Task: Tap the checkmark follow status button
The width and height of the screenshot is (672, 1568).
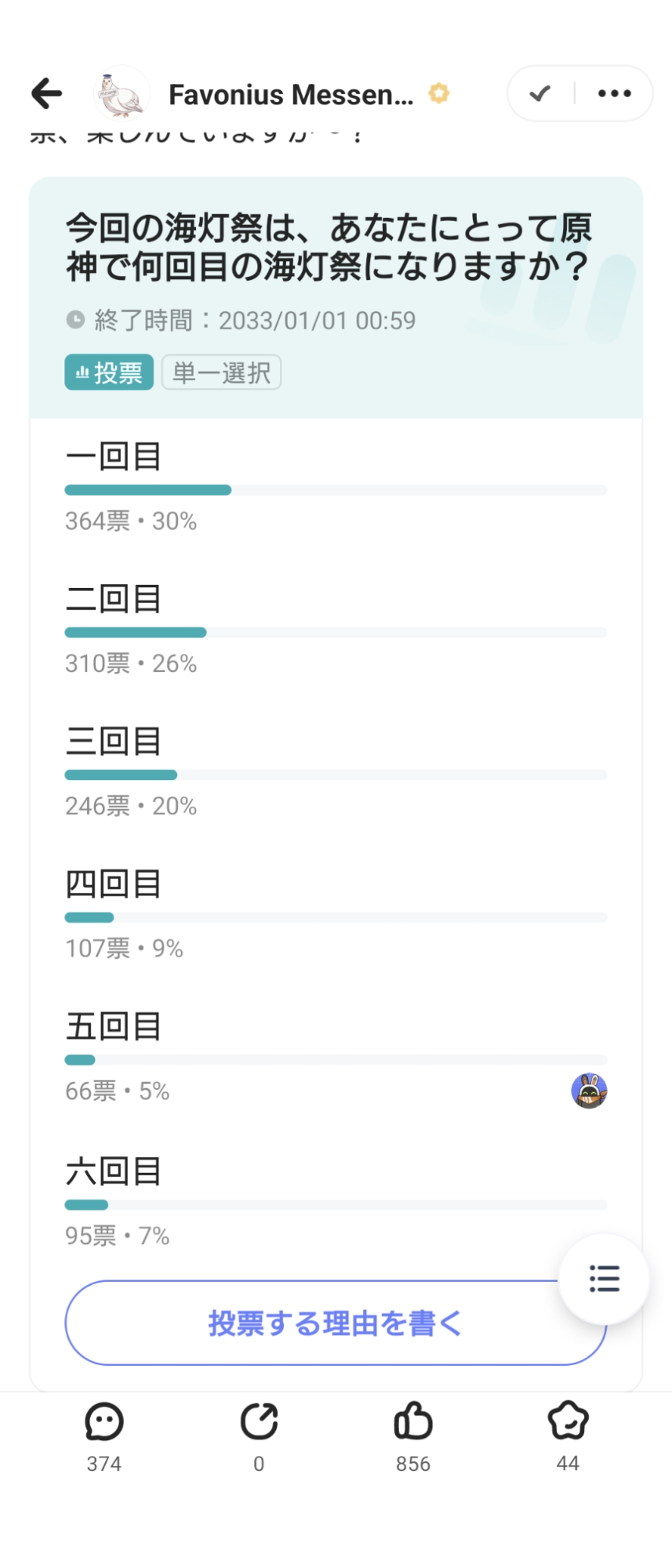Action: (540, 94)
